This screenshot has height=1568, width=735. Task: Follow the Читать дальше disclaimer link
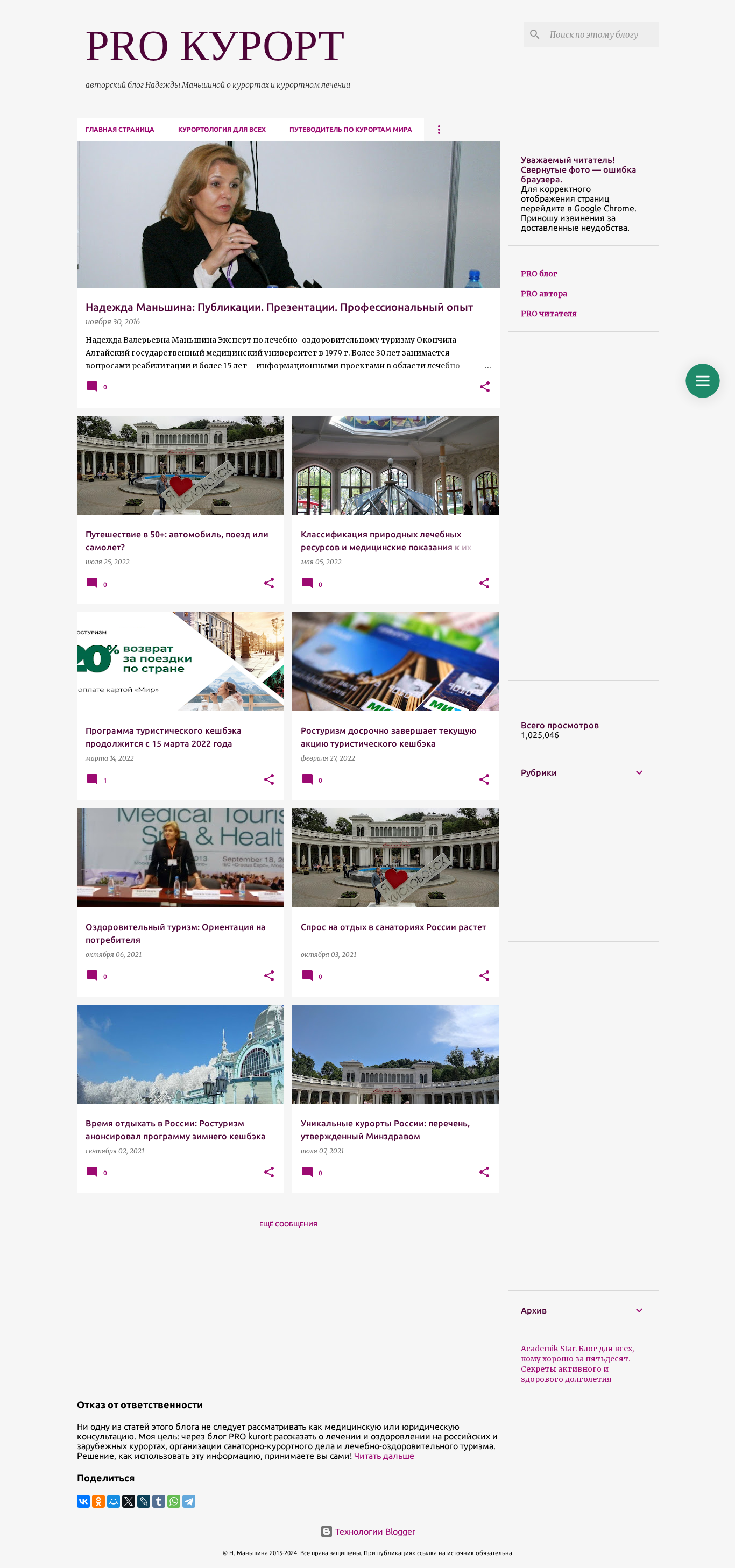pos(384,1456)
